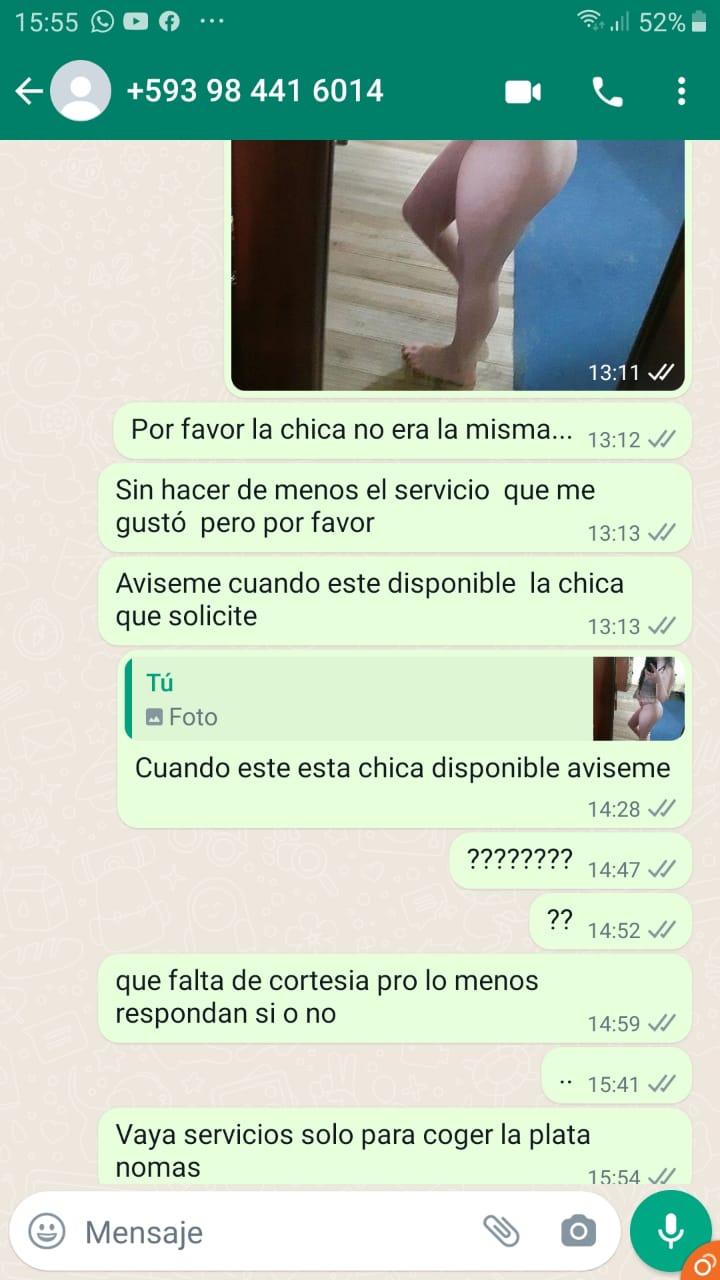
Task: Tap the voice message microphone
Action: coord(671,1229)
